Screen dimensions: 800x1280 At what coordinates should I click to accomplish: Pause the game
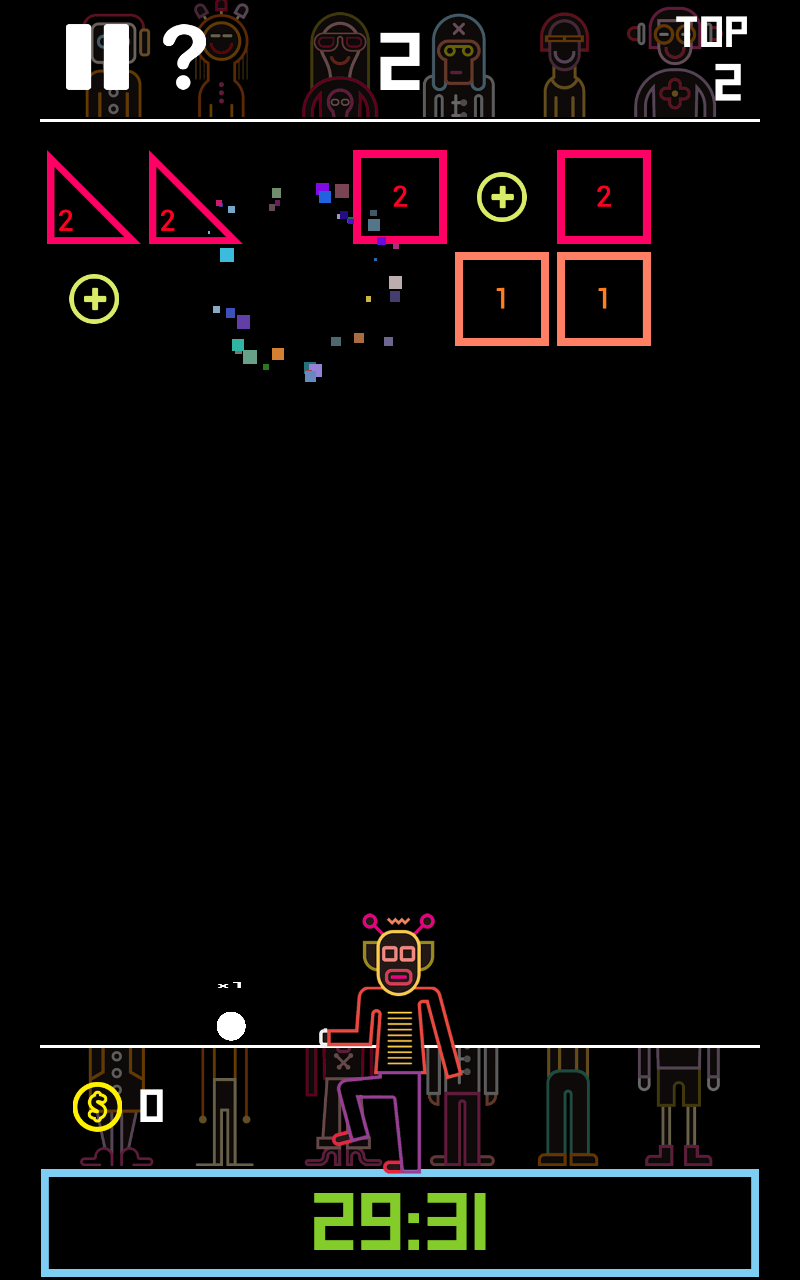point(97,57)
